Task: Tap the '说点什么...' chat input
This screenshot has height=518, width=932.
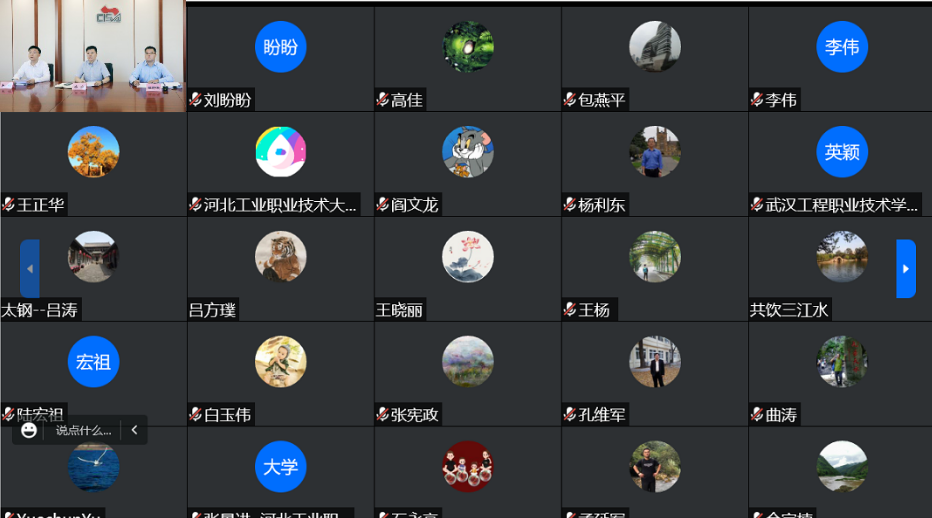Action: coord(83,431)
